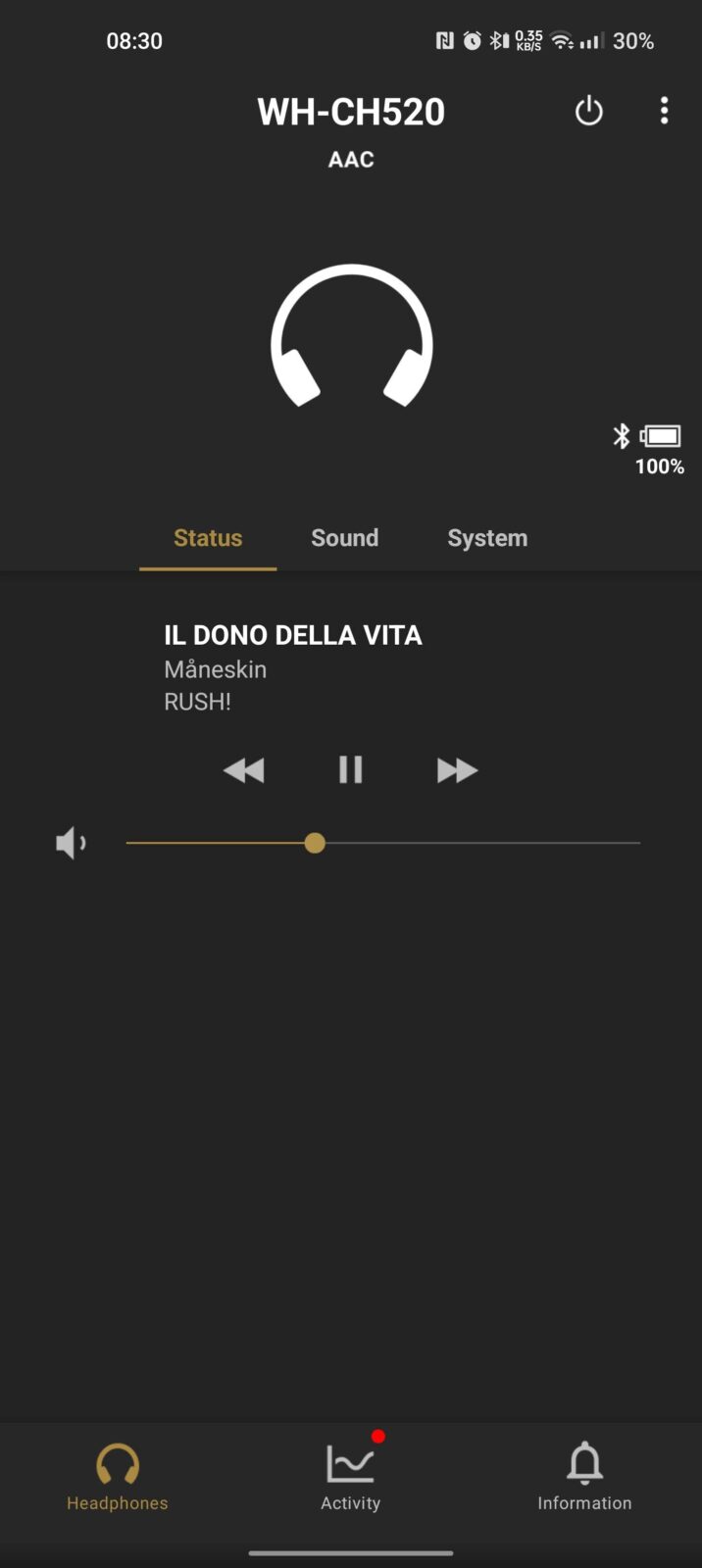Select the Status tab
The image size is (702, 1568).
[208, 538]
